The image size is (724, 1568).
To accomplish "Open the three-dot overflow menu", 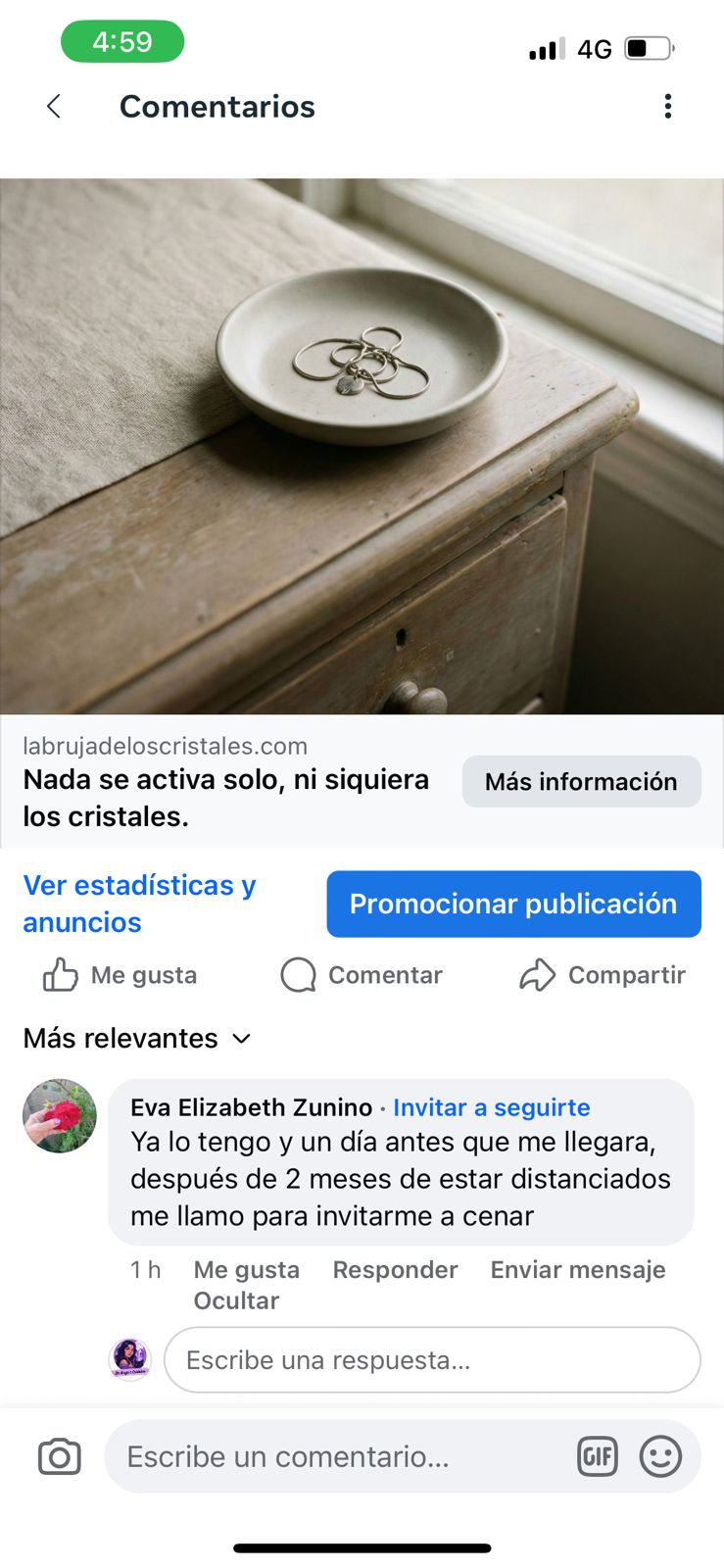I will point(667,106).
